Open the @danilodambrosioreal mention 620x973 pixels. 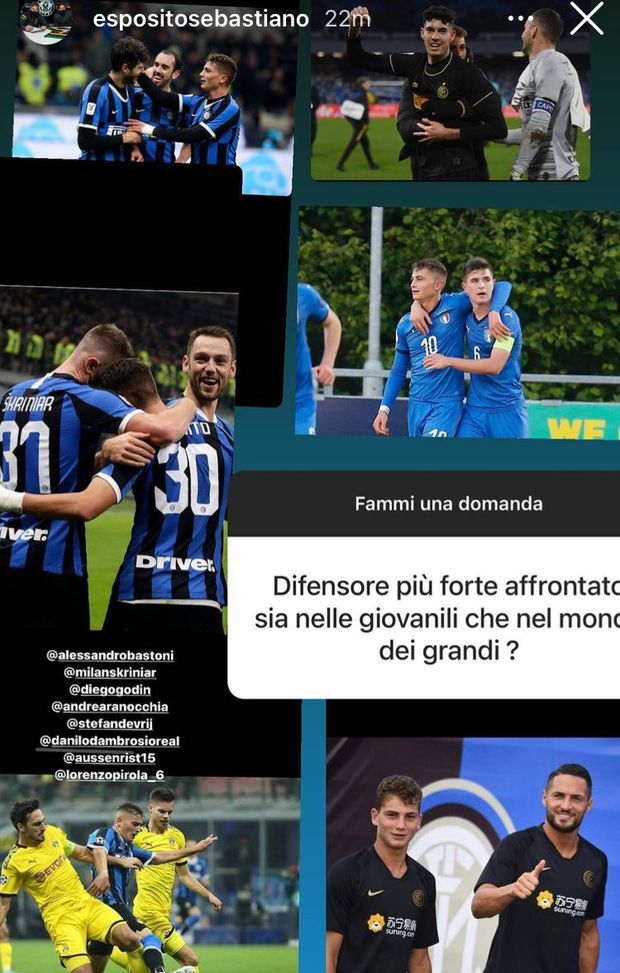(x=110, y=741)
